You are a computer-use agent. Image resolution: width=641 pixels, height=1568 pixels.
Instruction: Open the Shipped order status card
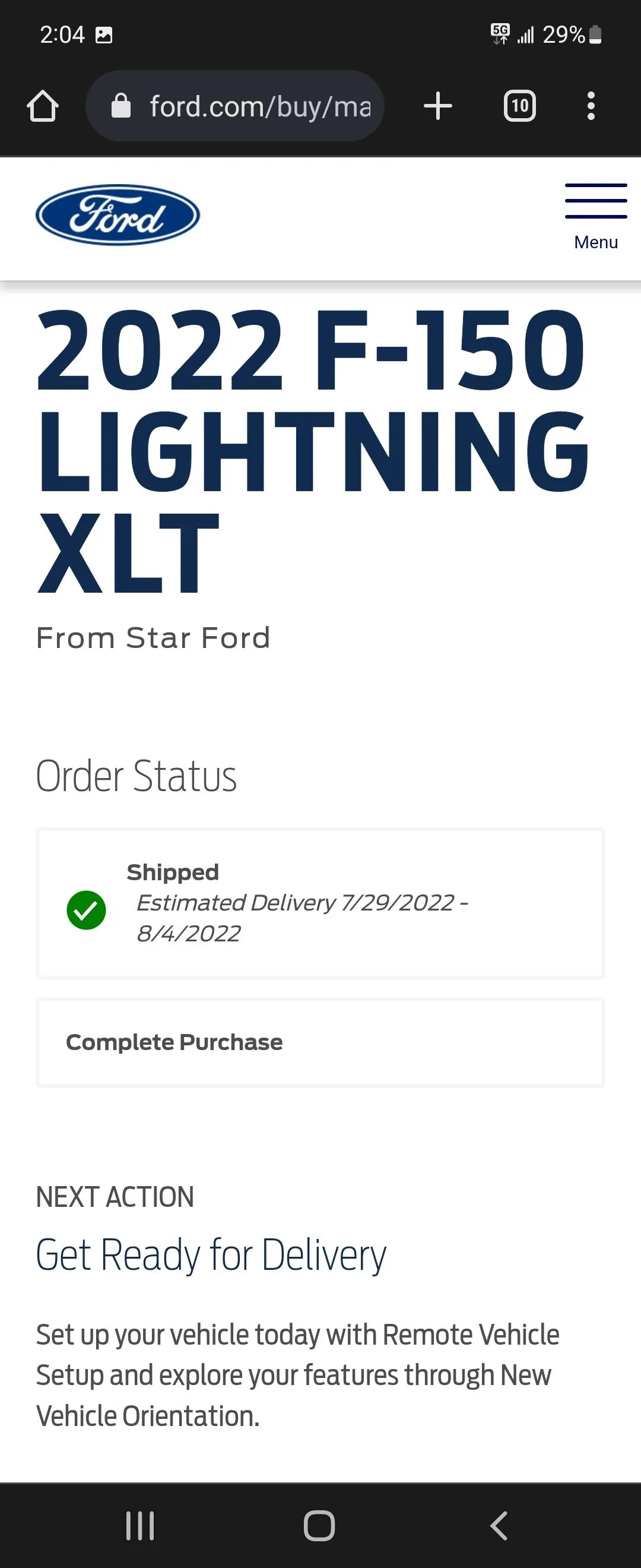[320, 903]
